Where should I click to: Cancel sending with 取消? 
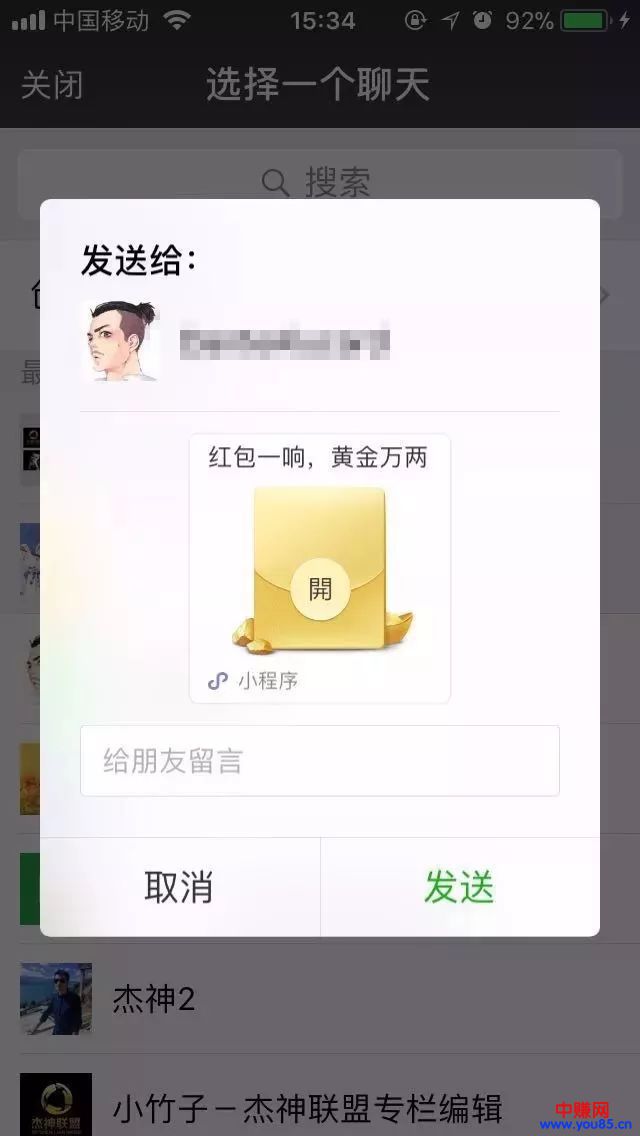(180, 887)
